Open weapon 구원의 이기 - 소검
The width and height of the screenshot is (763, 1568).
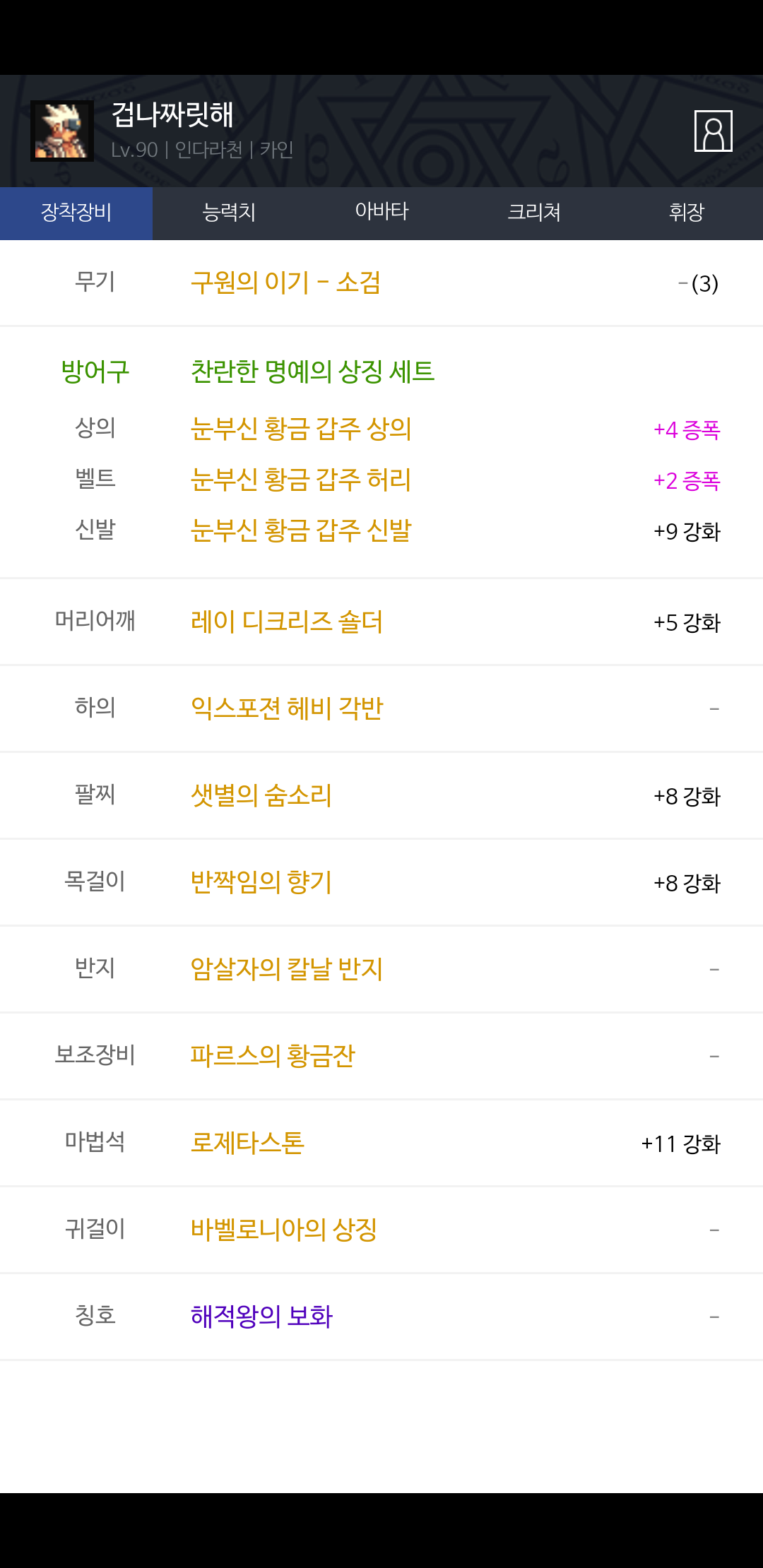[286, 283]
